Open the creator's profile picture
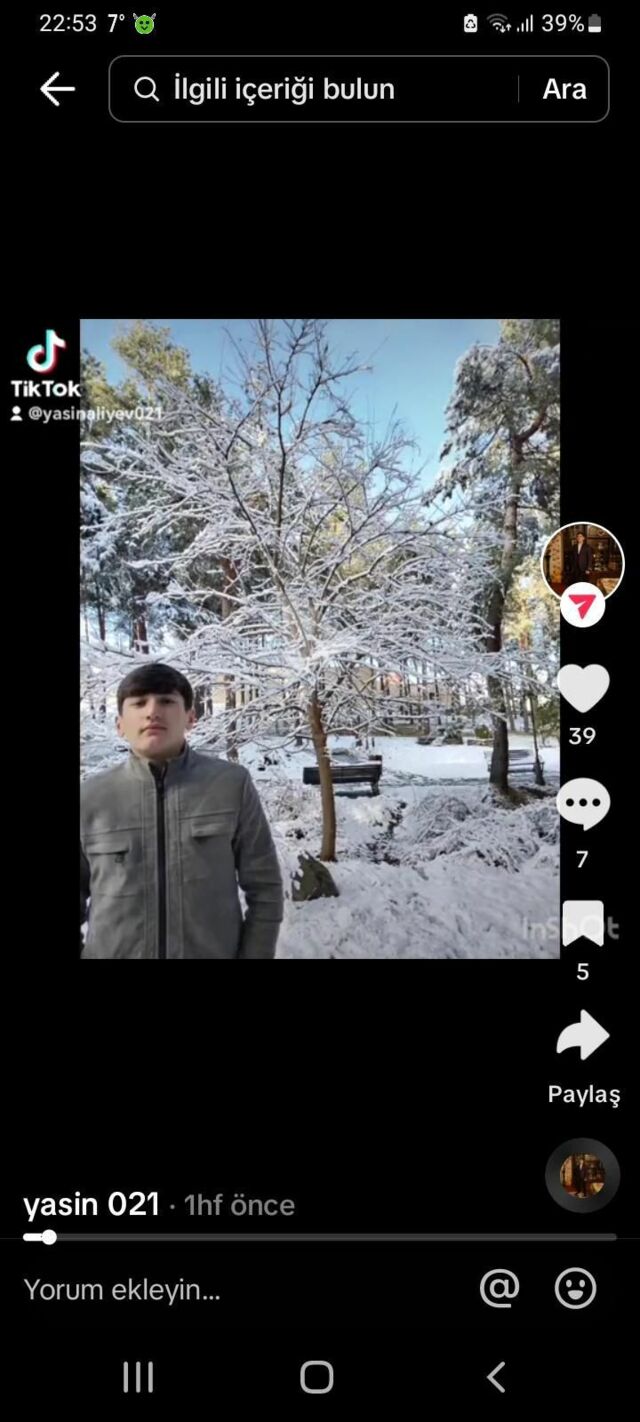This screenshot has height=1422, width=640. tap(582, 562)
